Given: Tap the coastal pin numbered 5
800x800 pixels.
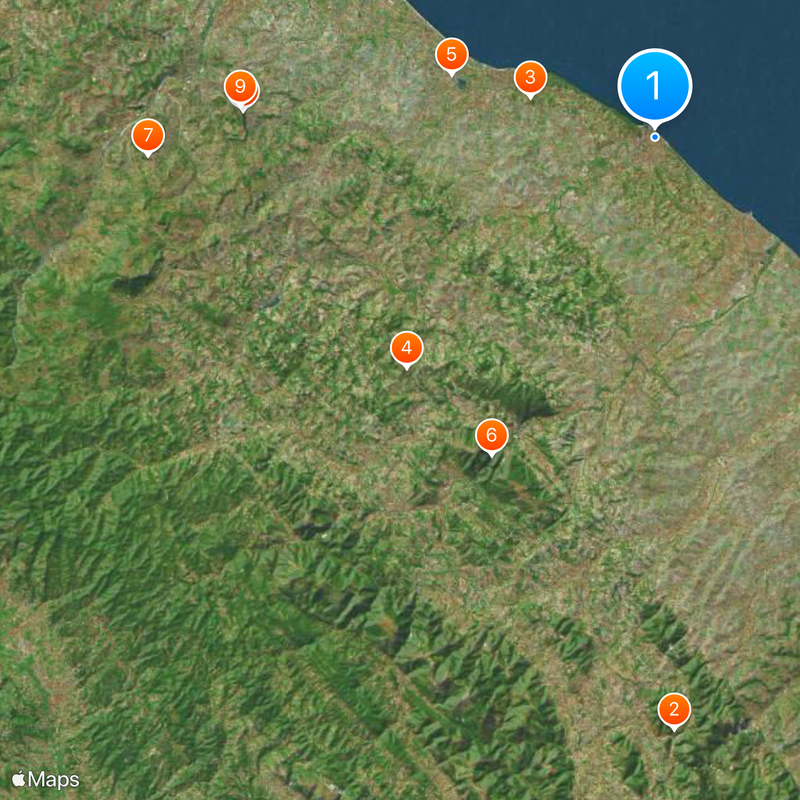Looking at the screenshot, I should [451, 54].
